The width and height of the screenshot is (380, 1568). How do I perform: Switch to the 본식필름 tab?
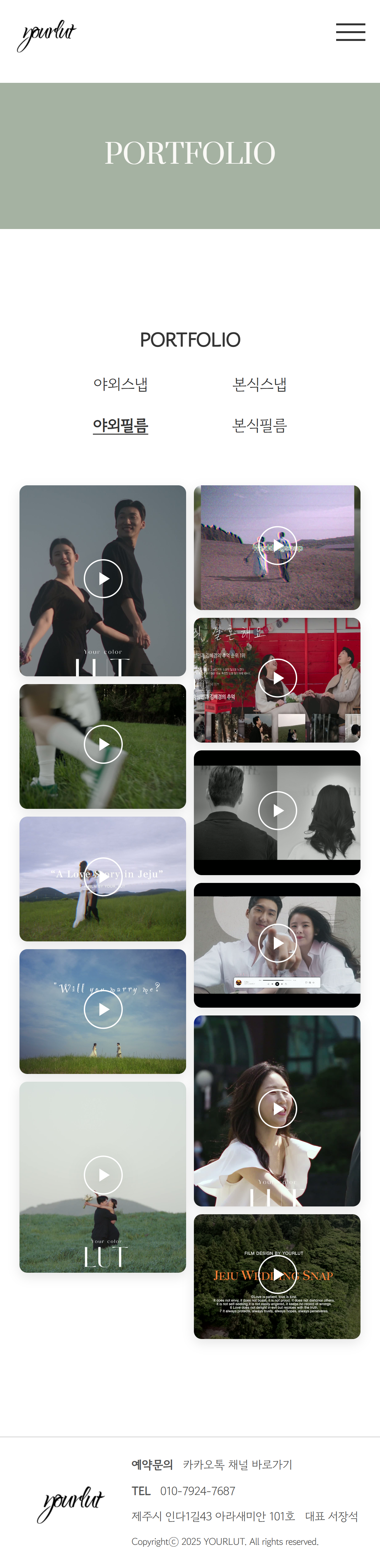tap(260, 426)
